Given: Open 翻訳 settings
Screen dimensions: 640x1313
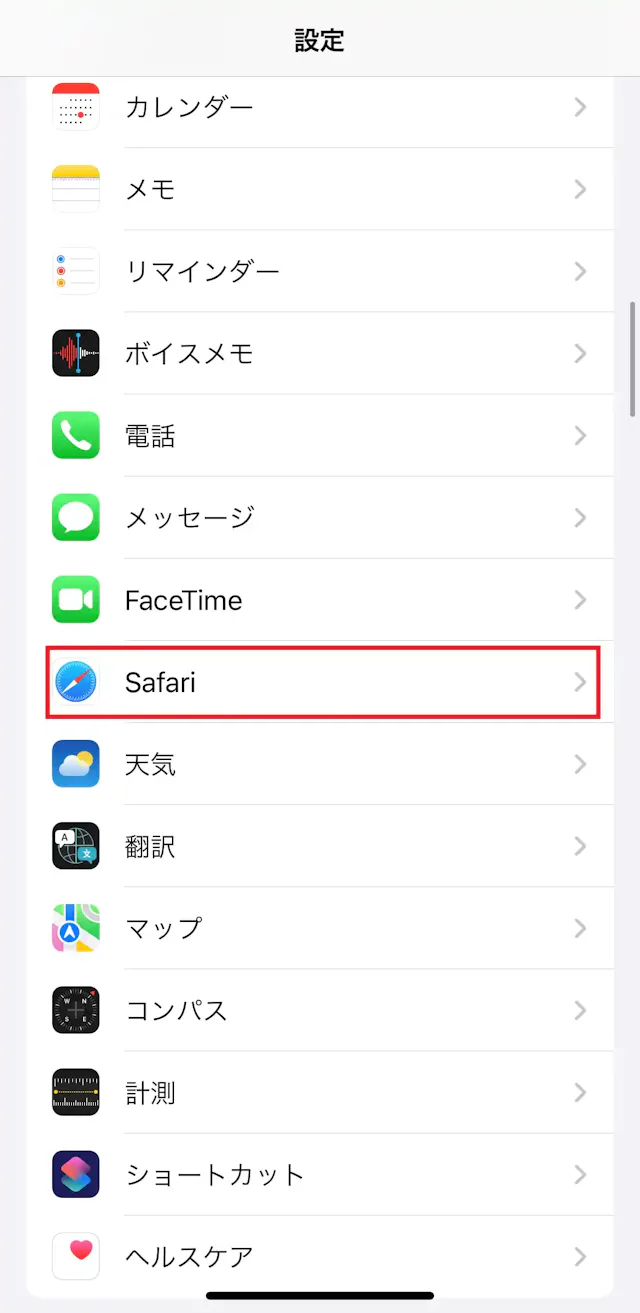Looking at the screenshot, I should tap(320, 847).
